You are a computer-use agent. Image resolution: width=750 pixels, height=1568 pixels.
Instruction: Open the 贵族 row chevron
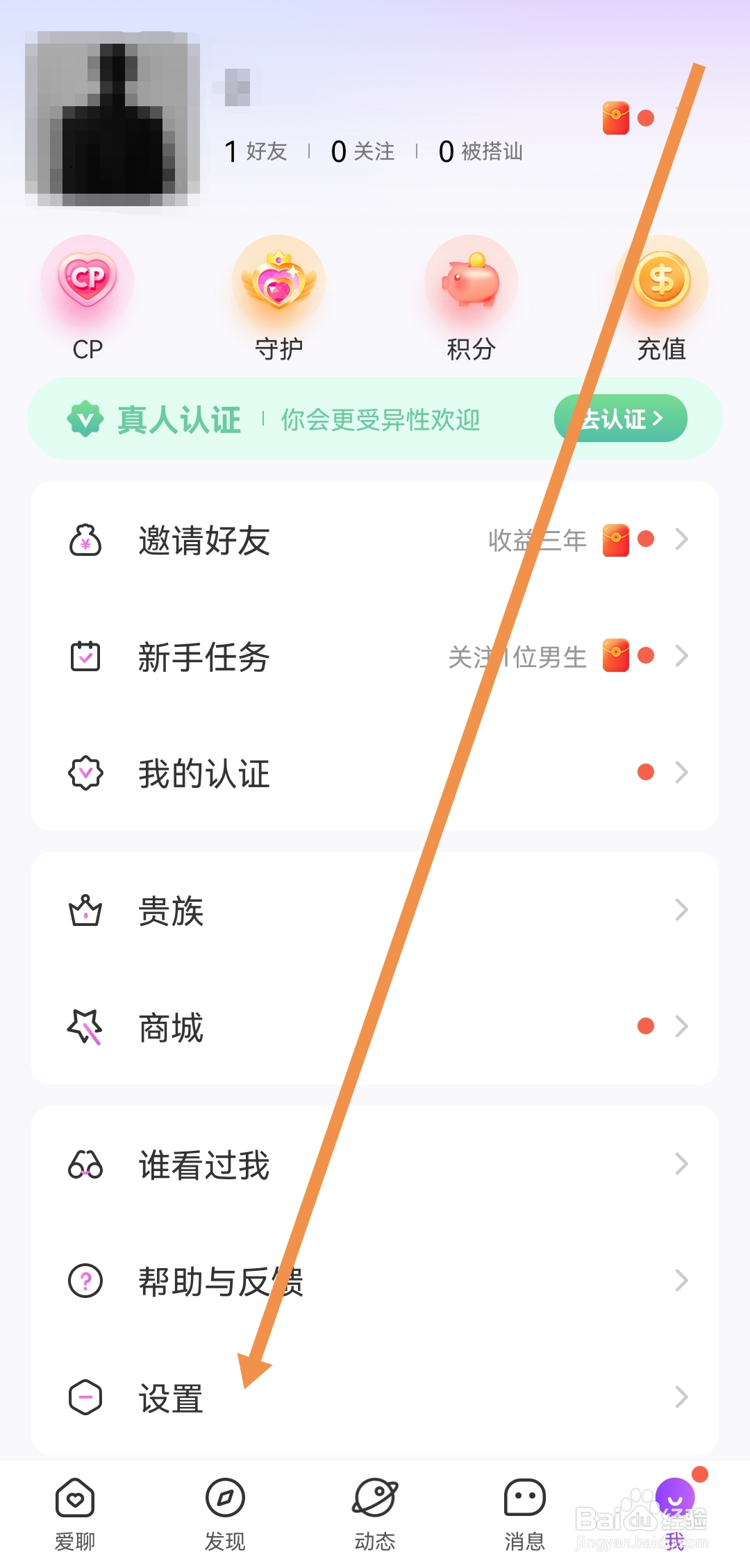click(681, 911)
